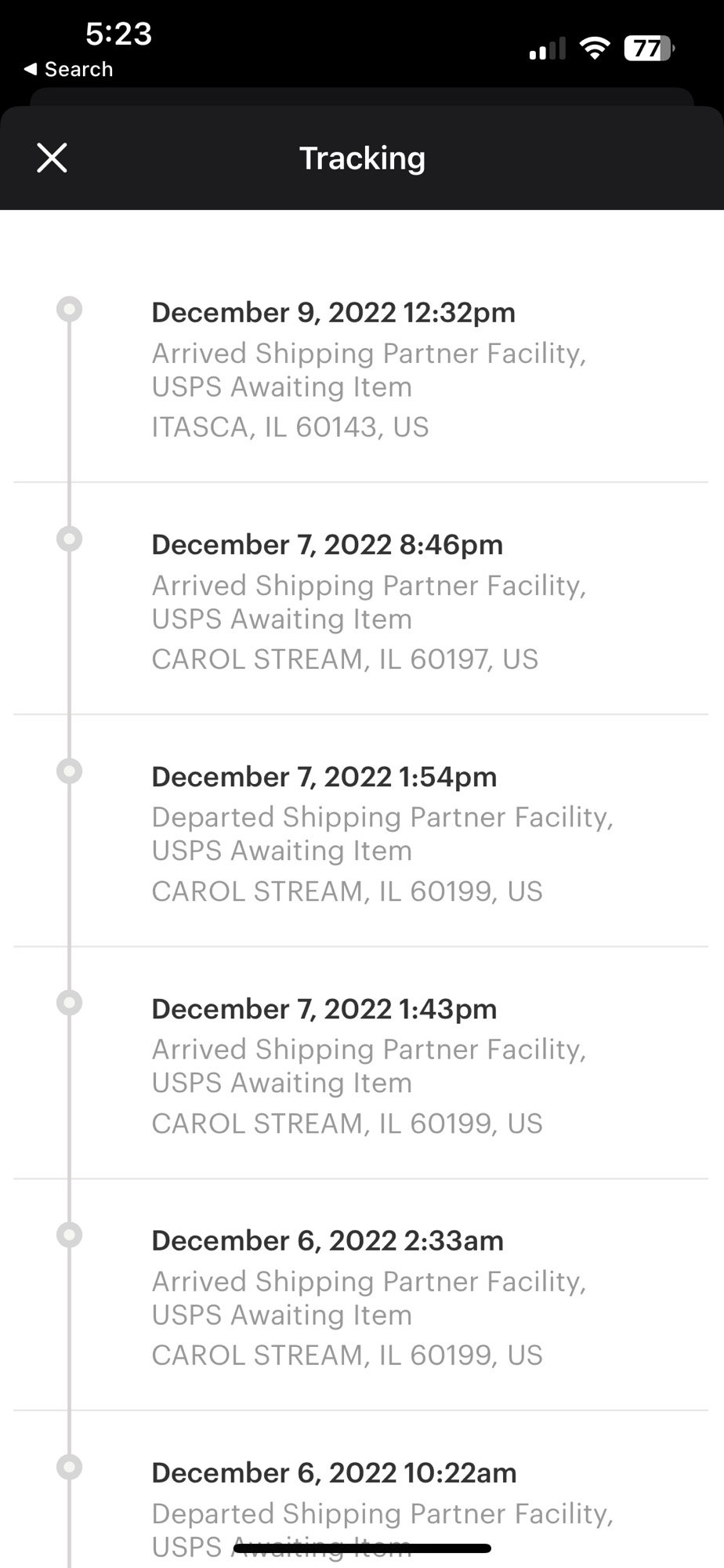724x1568 pixels.
Task: Select the December 7 8:46pm CAROL STREAM entry
Action: [x=360, y=601]
